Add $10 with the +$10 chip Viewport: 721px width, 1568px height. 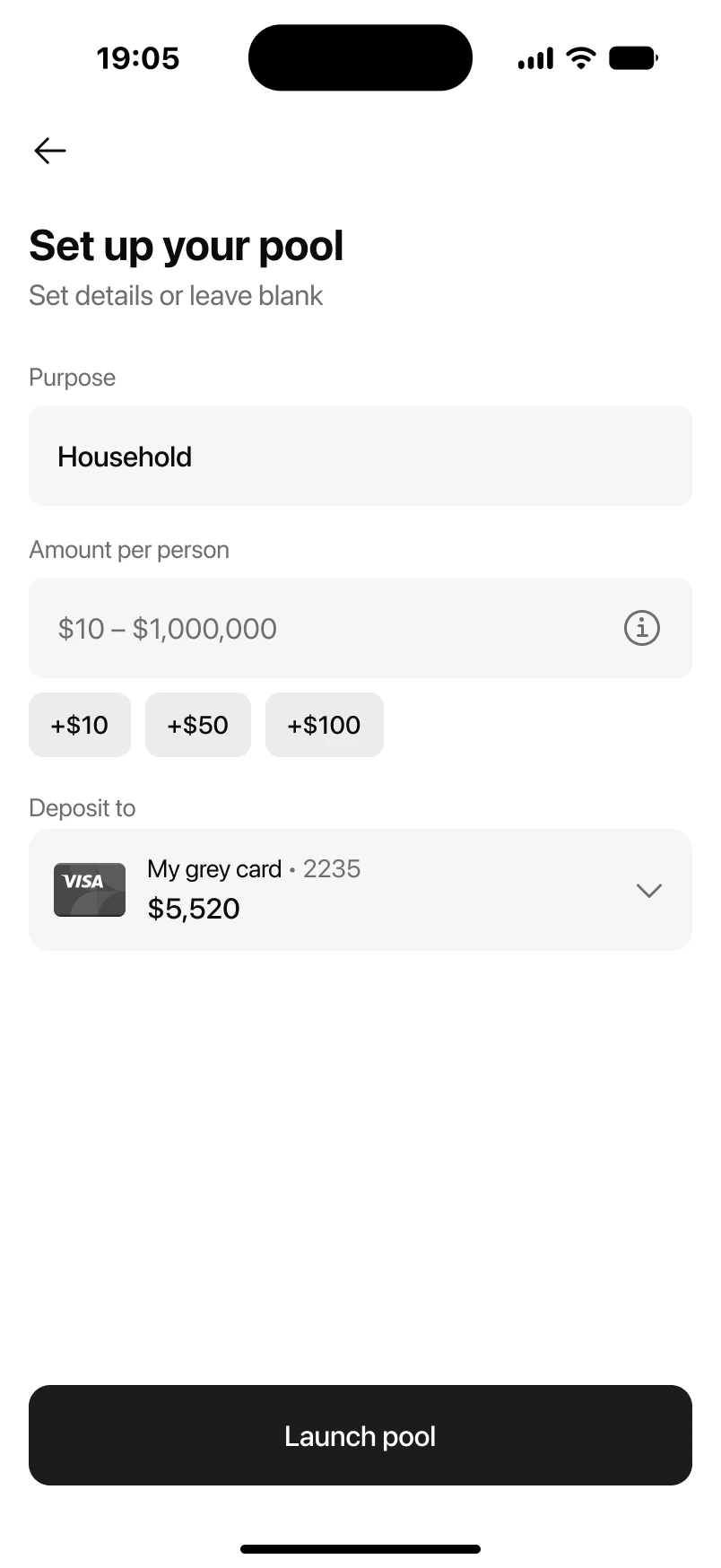pyautogui.click(x=80, y=725)
